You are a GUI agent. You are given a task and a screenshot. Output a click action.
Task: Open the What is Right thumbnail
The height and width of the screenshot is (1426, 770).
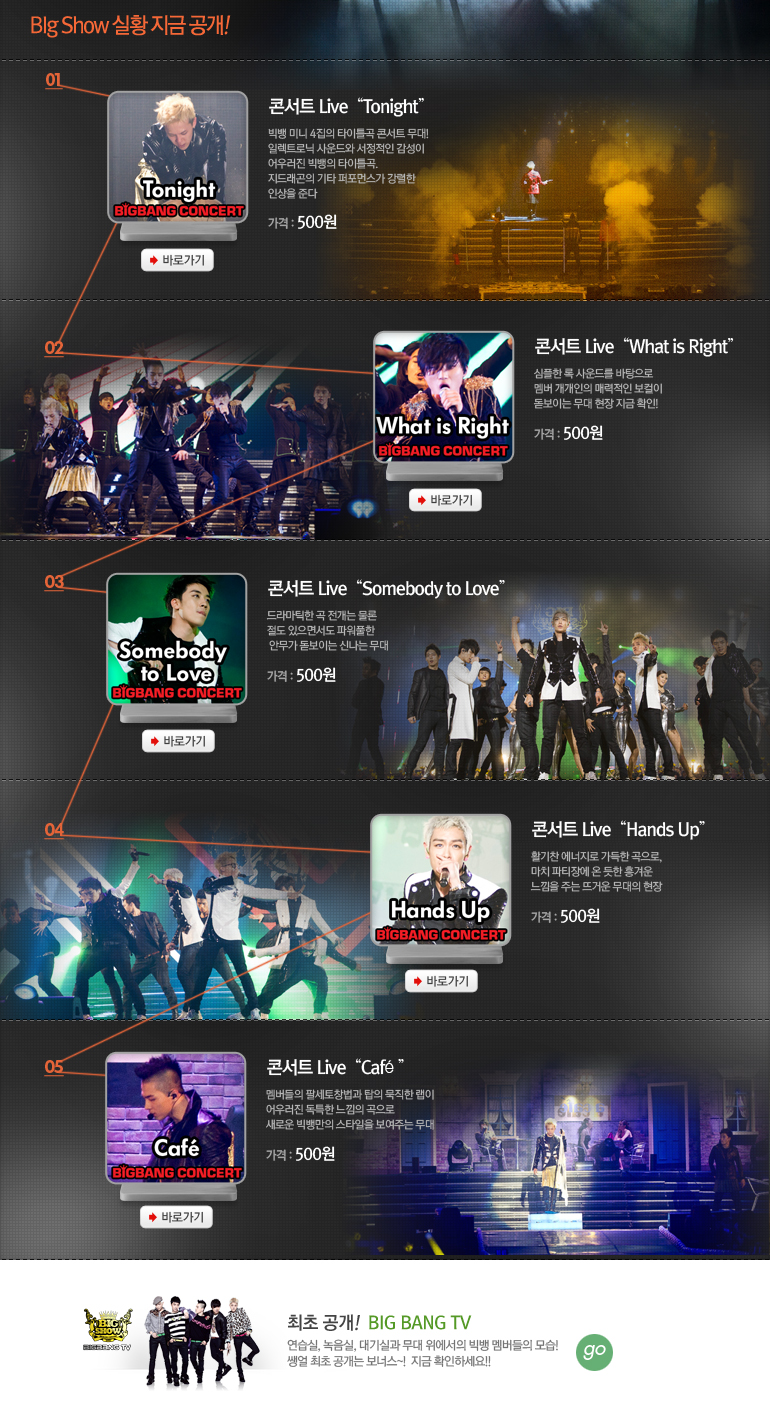[x=443, y=397]
